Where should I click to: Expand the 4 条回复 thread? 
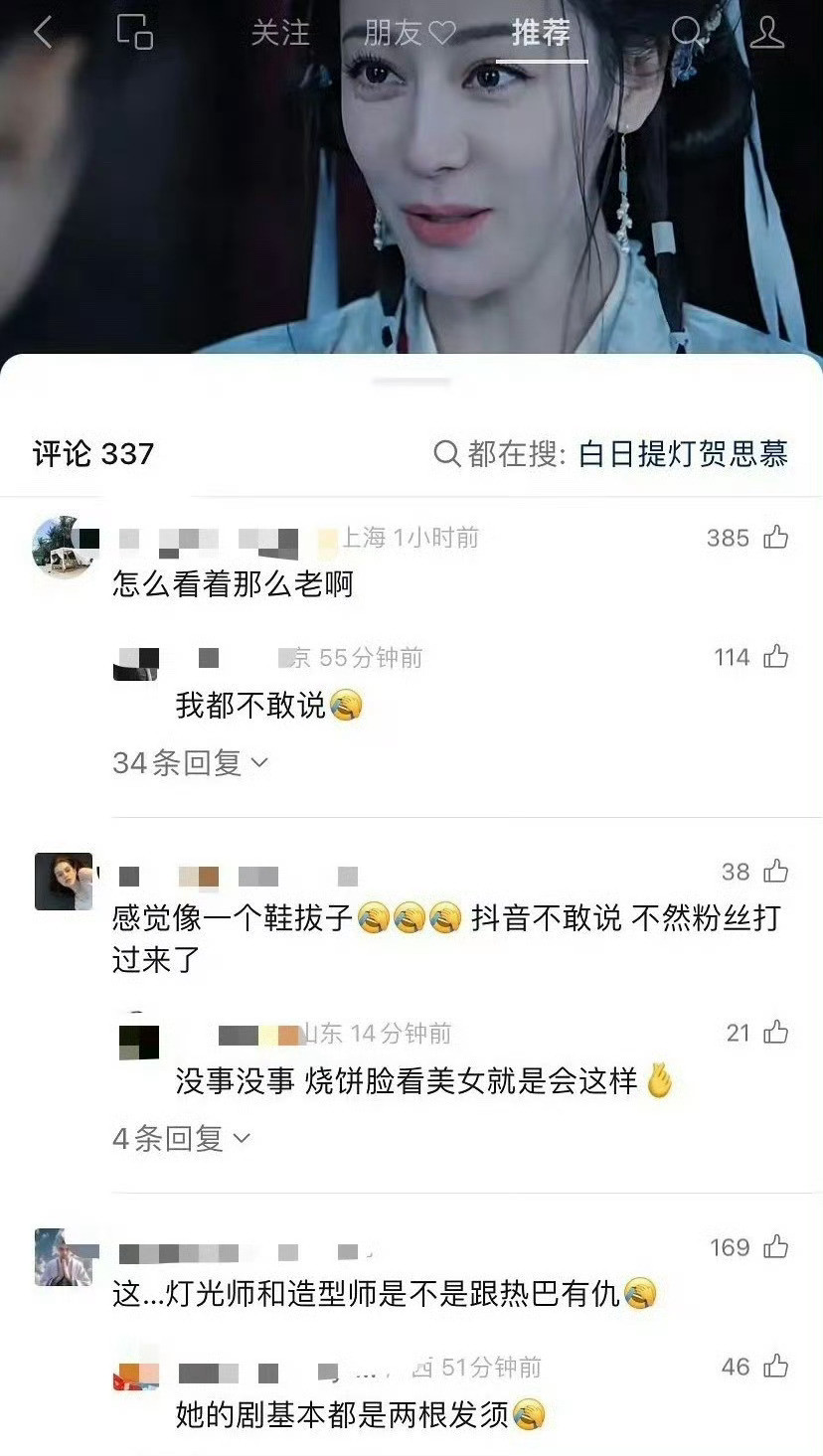pyautogui.click(x=169, y=1137)
